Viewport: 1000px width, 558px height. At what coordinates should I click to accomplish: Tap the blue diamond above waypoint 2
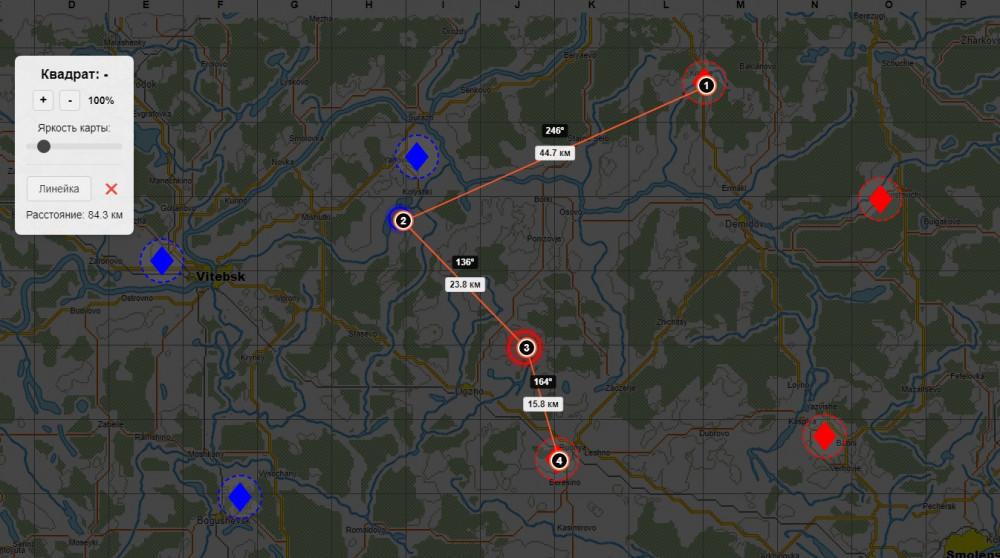click(x=416, y=156)
